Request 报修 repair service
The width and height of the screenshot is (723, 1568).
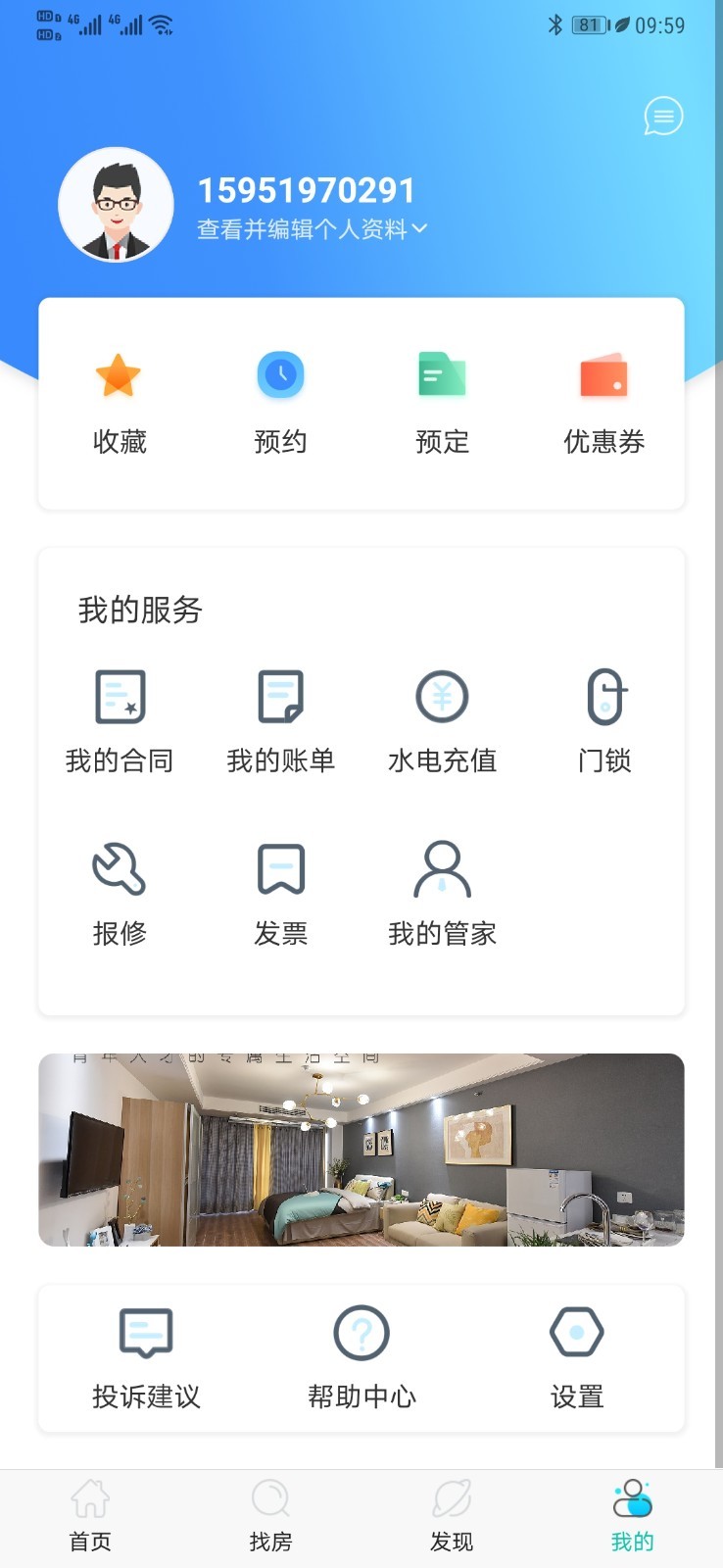(120, 894)
